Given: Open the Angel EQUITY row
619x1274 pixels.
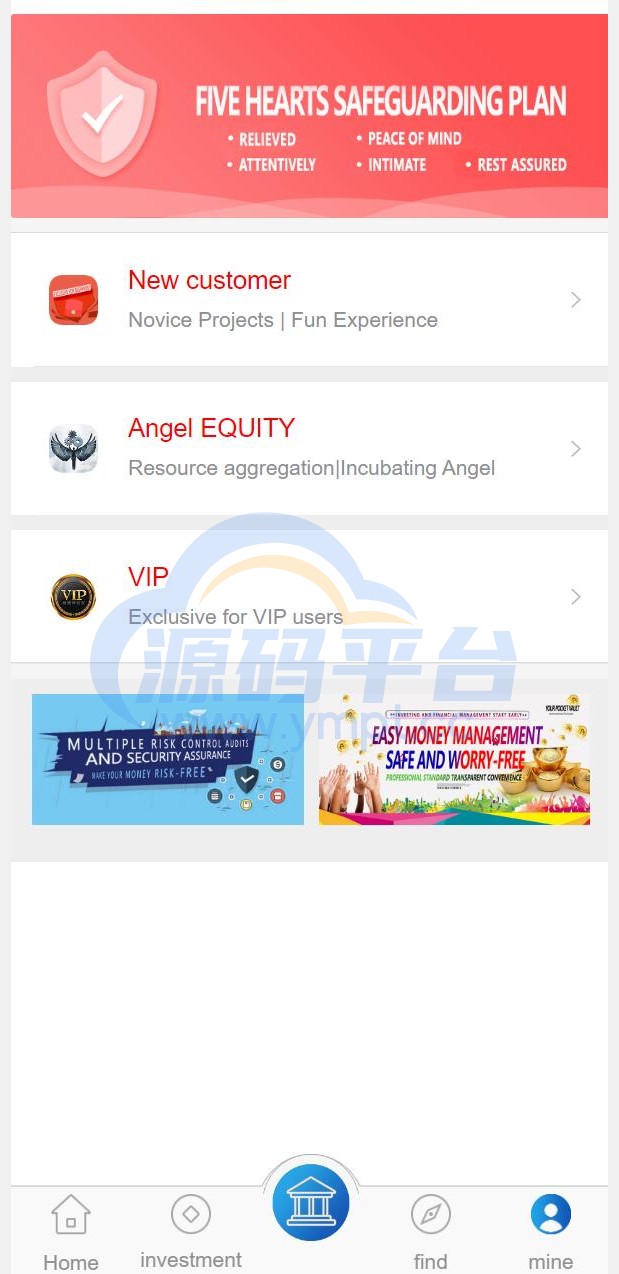Looking at the screenshot, I should [x=309, y=448].
